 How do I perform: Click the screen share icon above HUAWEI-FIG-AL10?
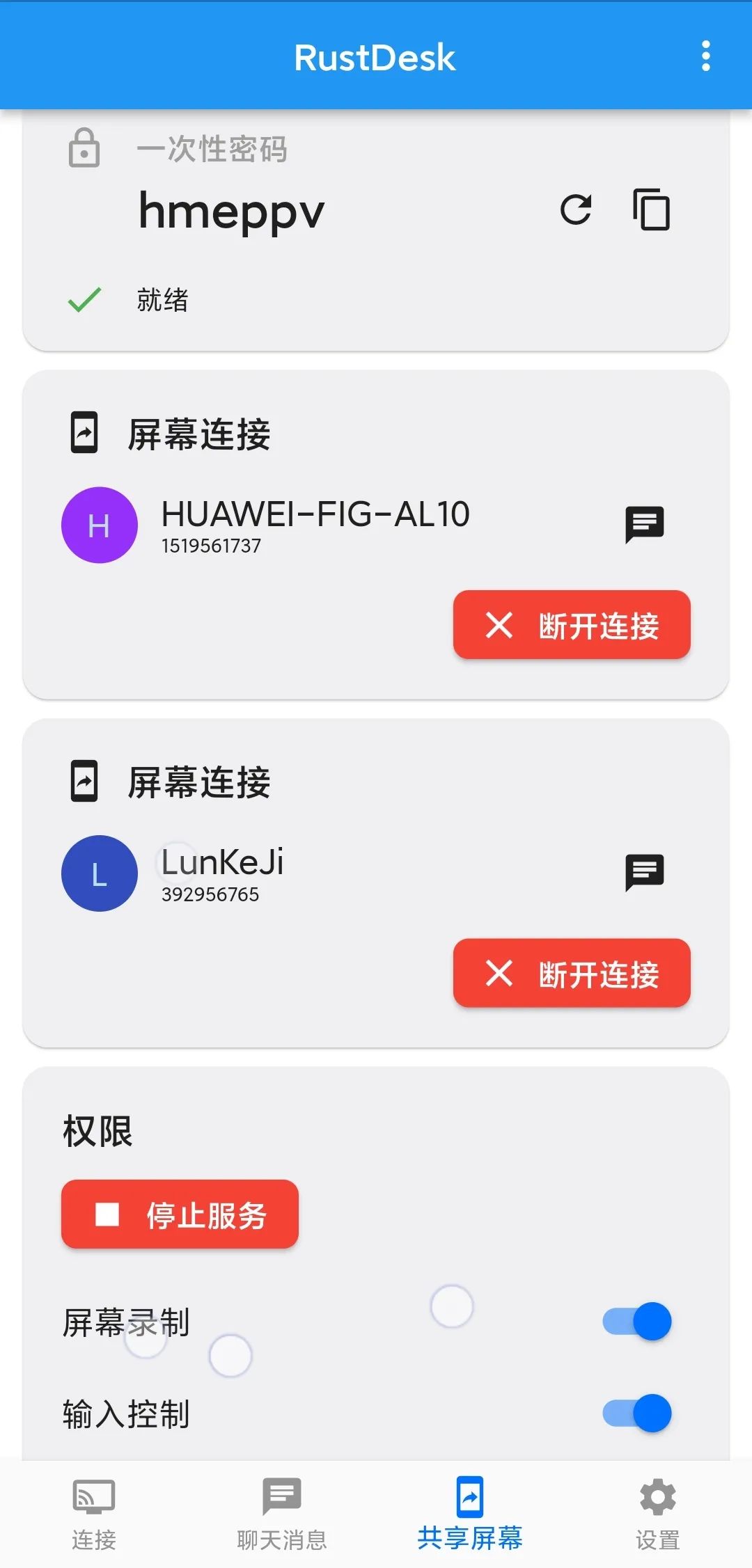[84, 432]
